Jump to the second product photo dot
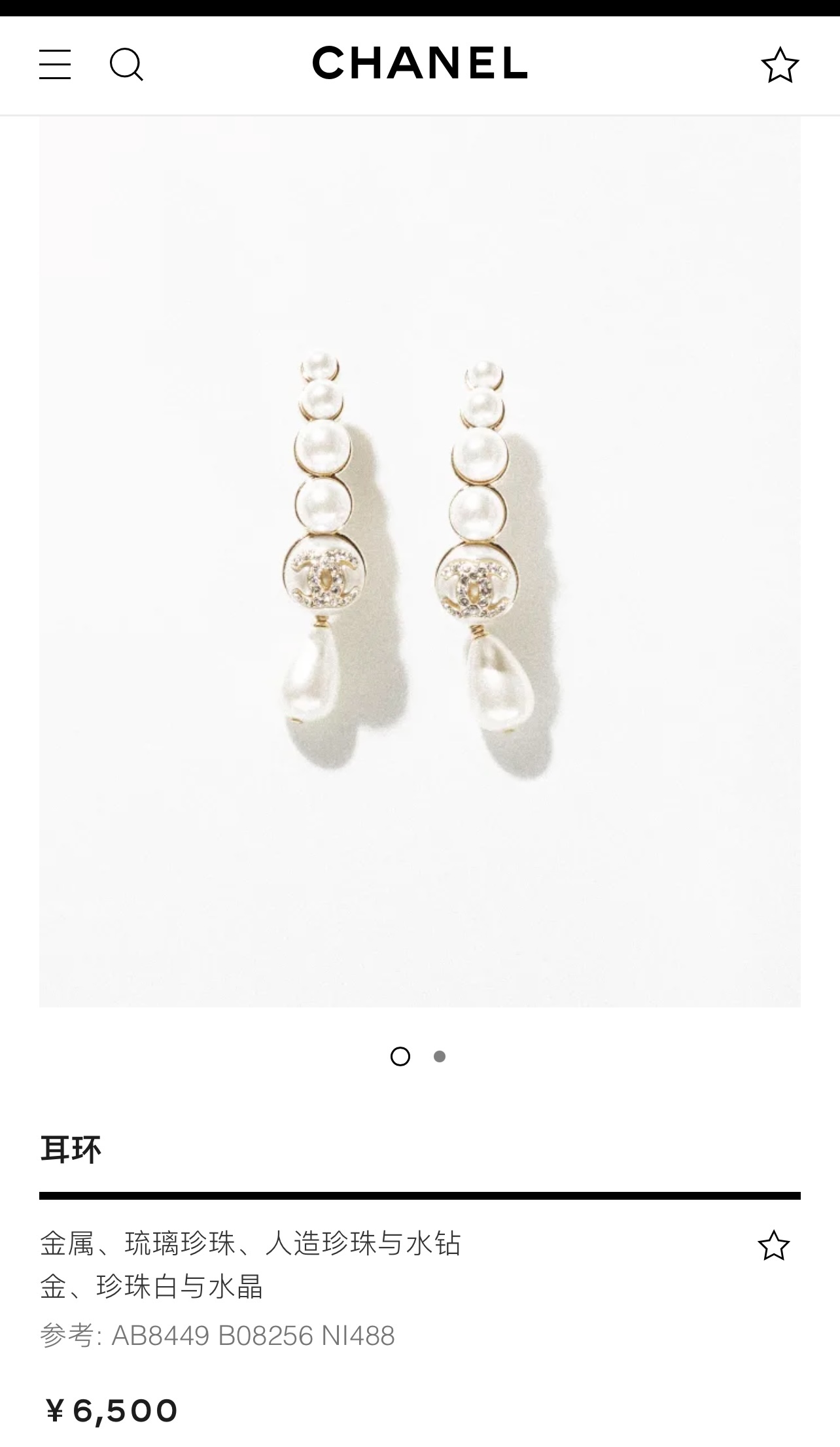The height and width of the screenshot is (1447, 840). pyautogui.click(x=440, y=1056)
